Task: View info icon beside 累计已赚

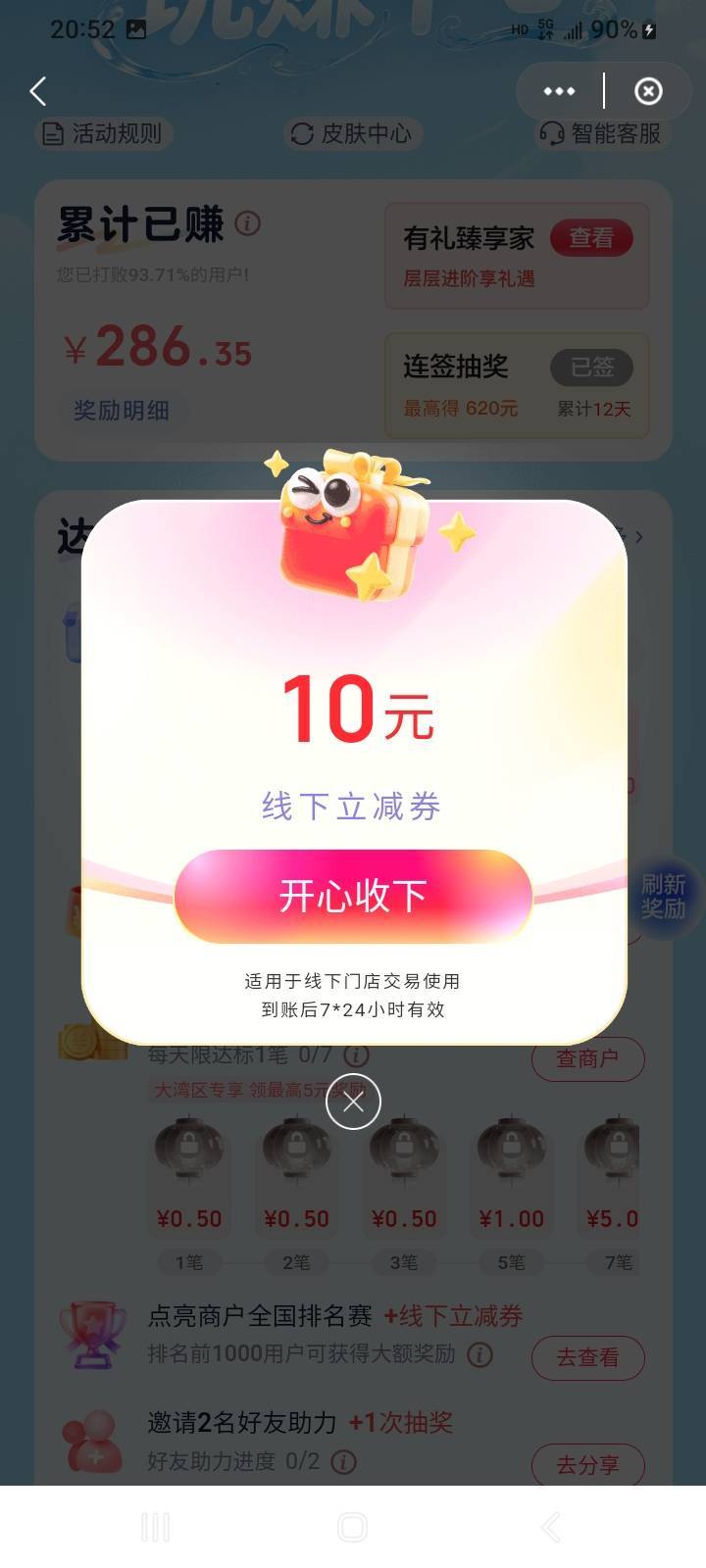Action: tap(248, 224)
